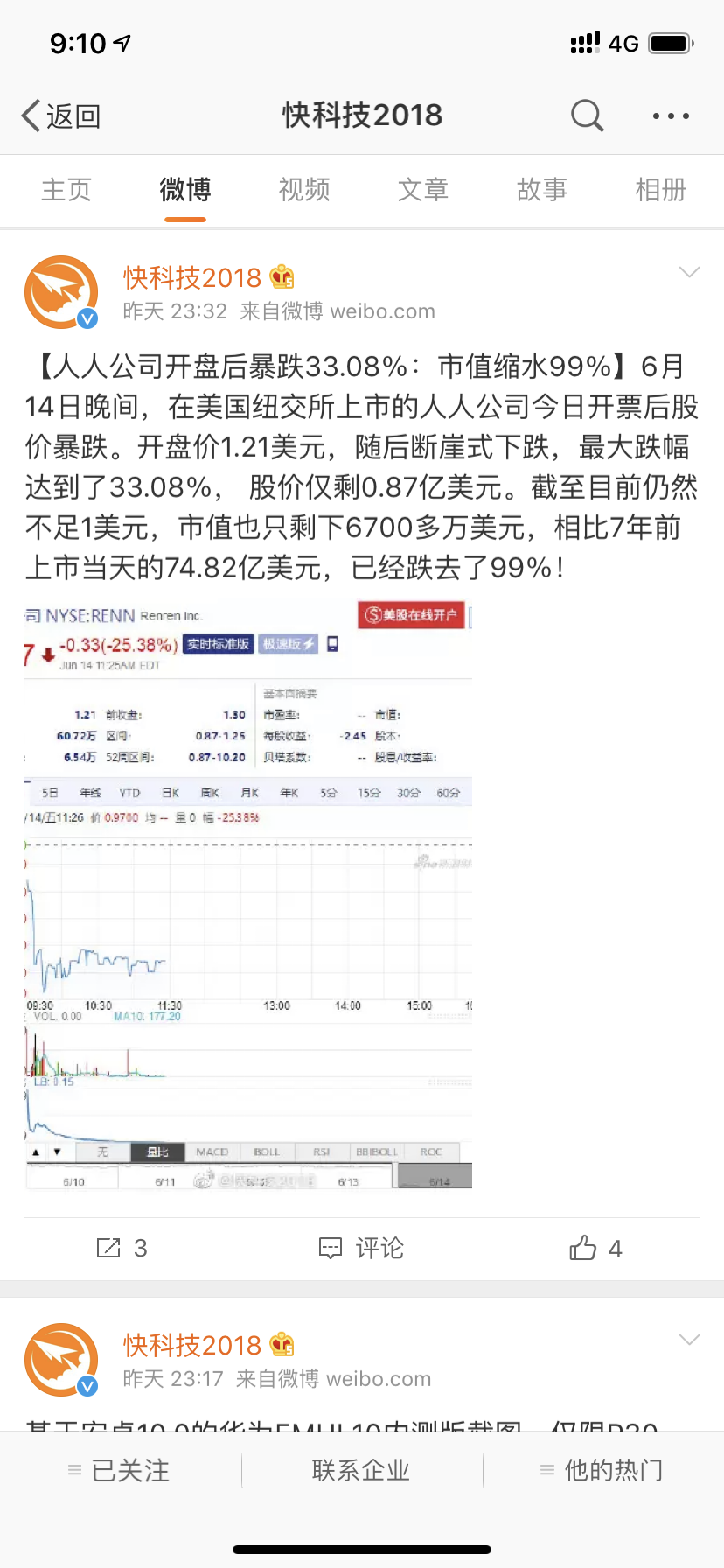Image resolution: width=724 pixels, height=1568 pixels.
Task: Open the 已关注 follow menu
Action: click(x=120, y=1470)
